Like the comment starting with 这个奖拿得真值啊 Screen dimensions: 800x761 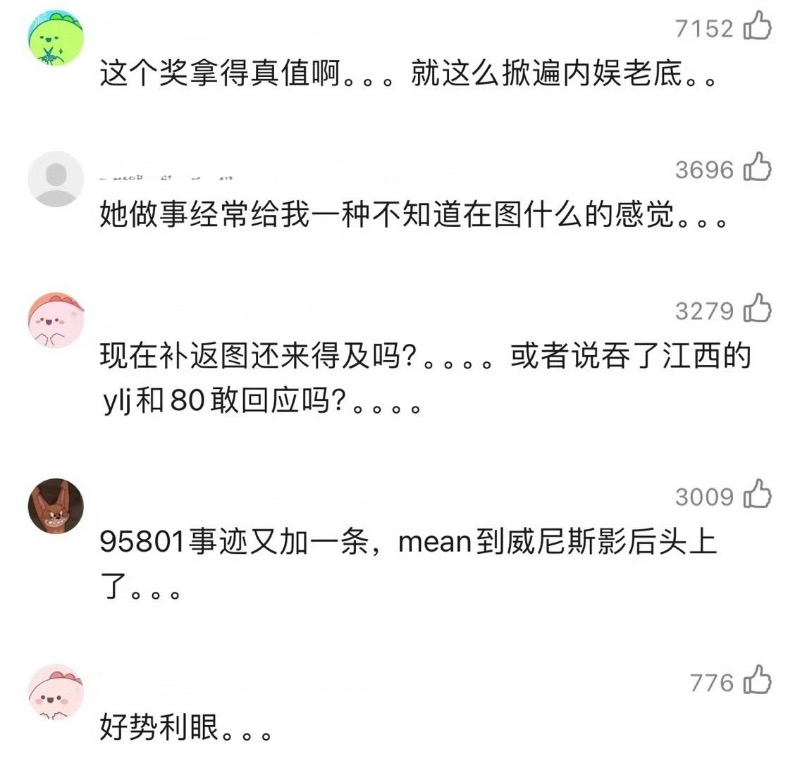coord(757,27)
